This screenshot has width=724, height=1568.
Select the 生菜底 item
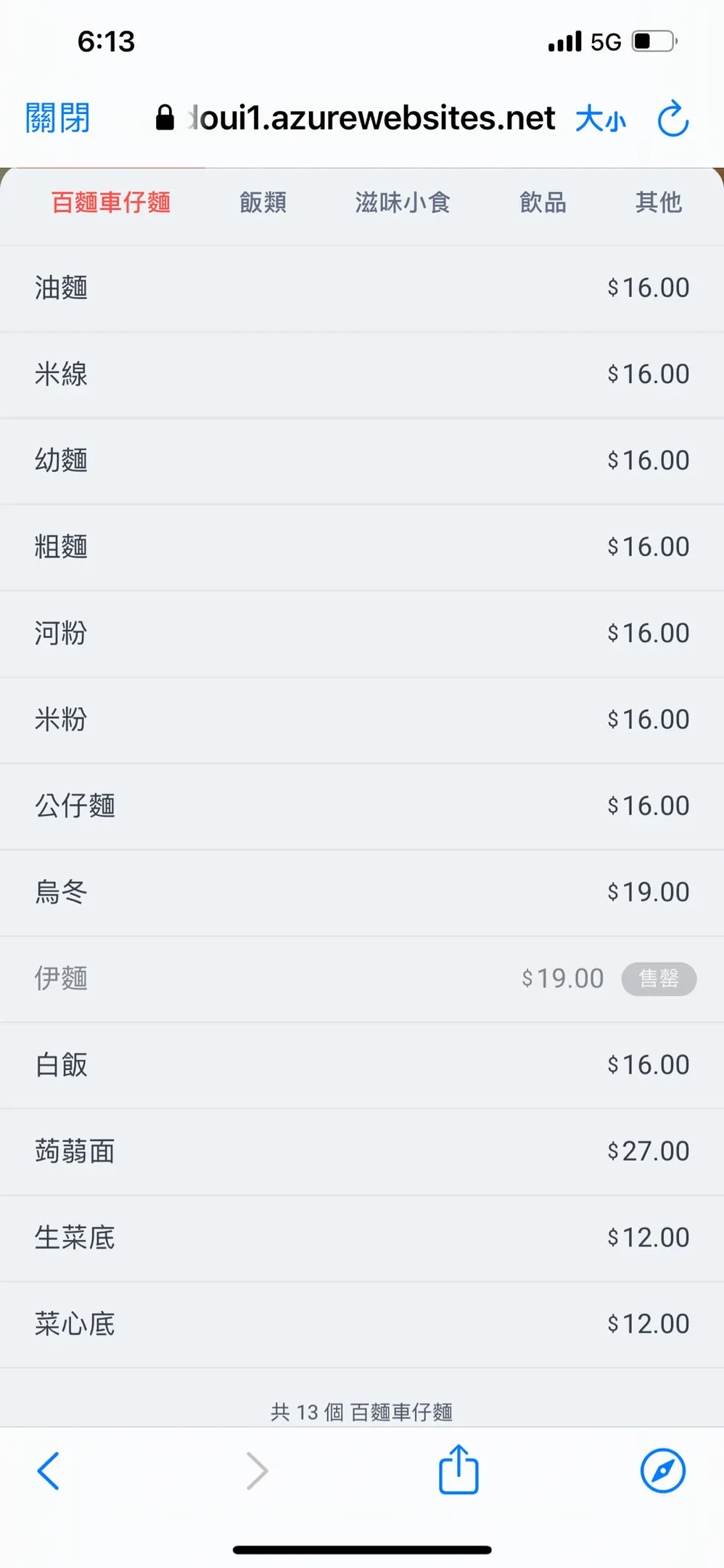[362, 1238]
